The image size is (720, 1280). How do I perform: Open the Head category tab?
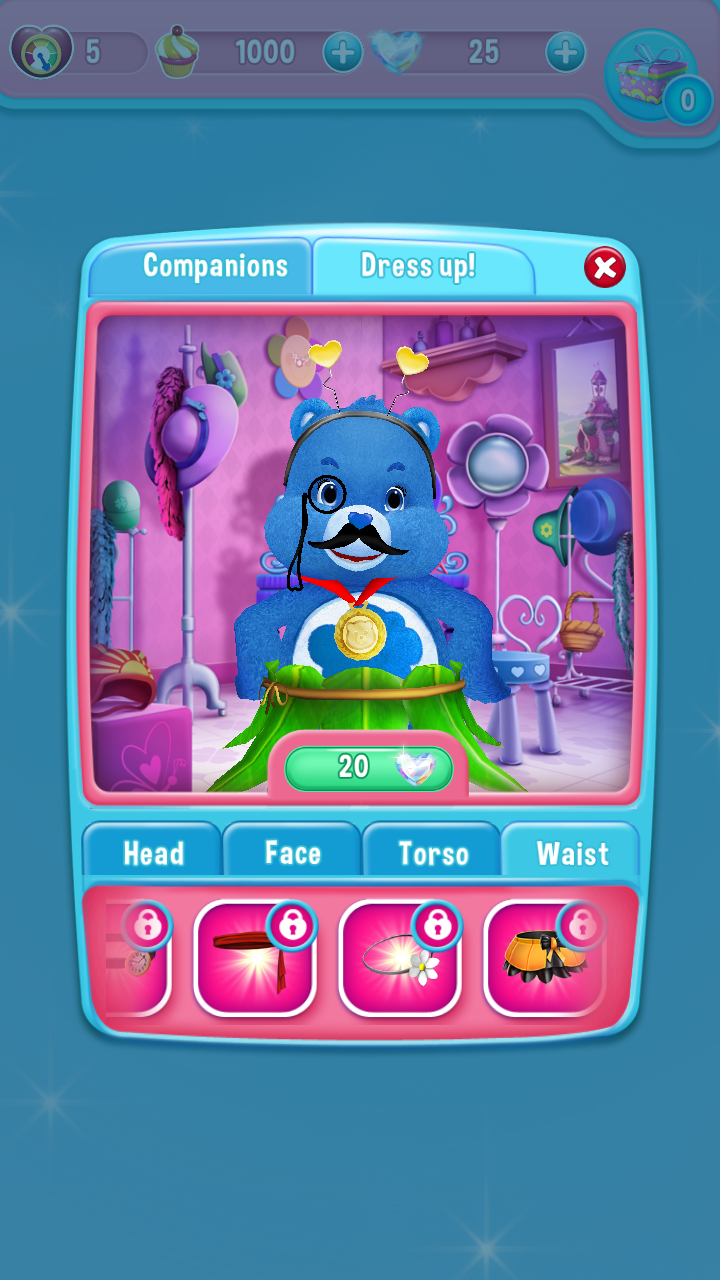[153, 852]
